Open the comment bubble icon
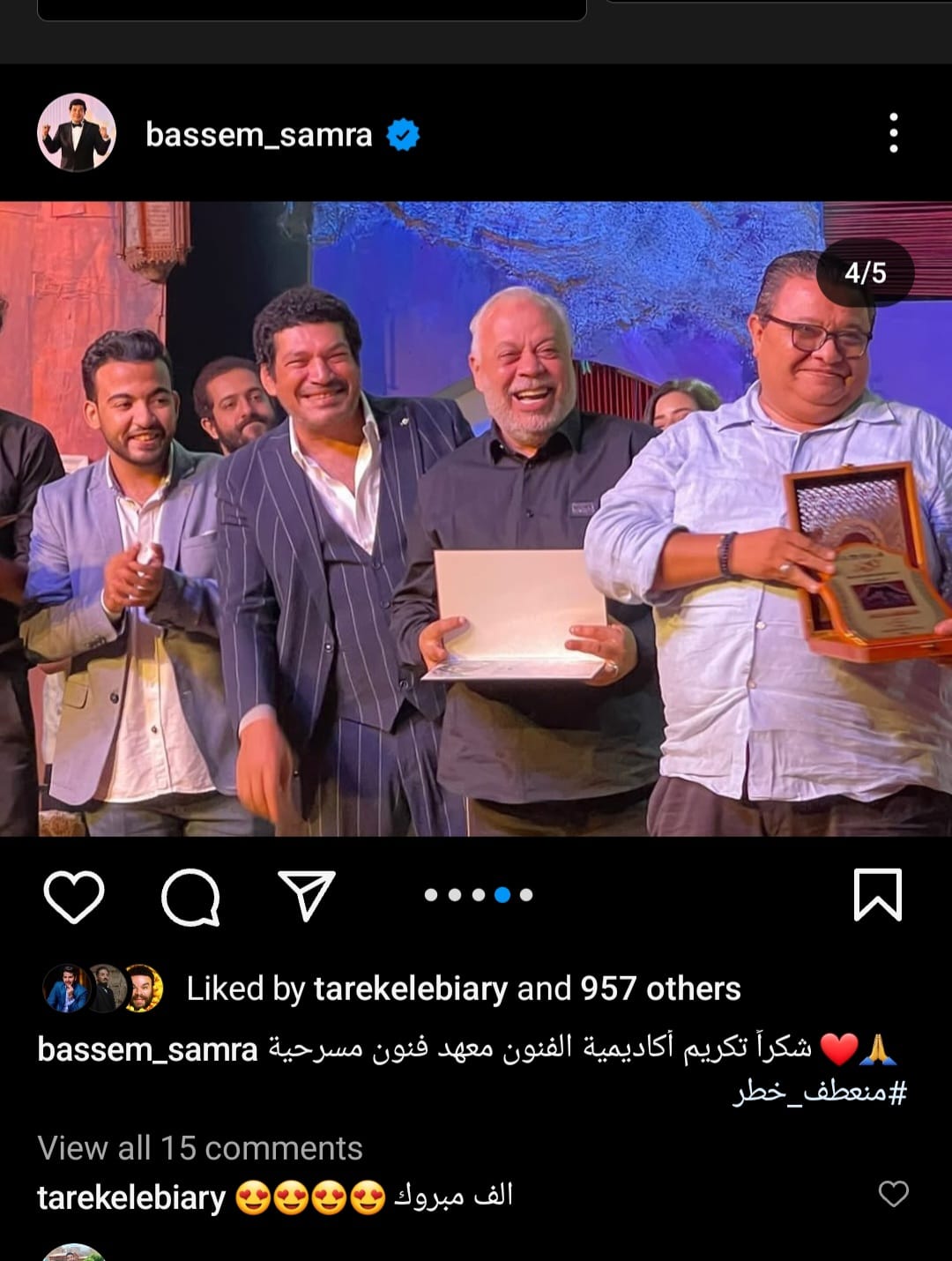 point(190,896)
